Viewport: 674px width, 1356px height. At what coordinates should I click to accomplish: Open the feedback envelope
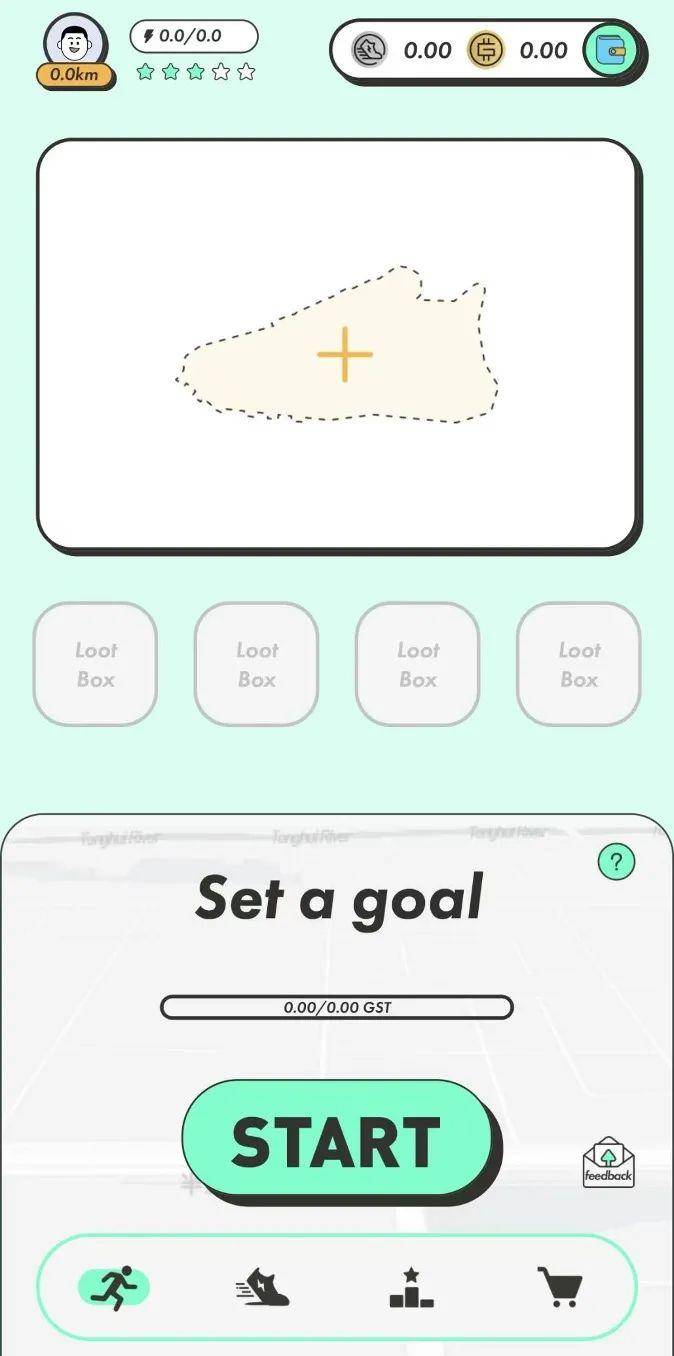[608, 1163]
